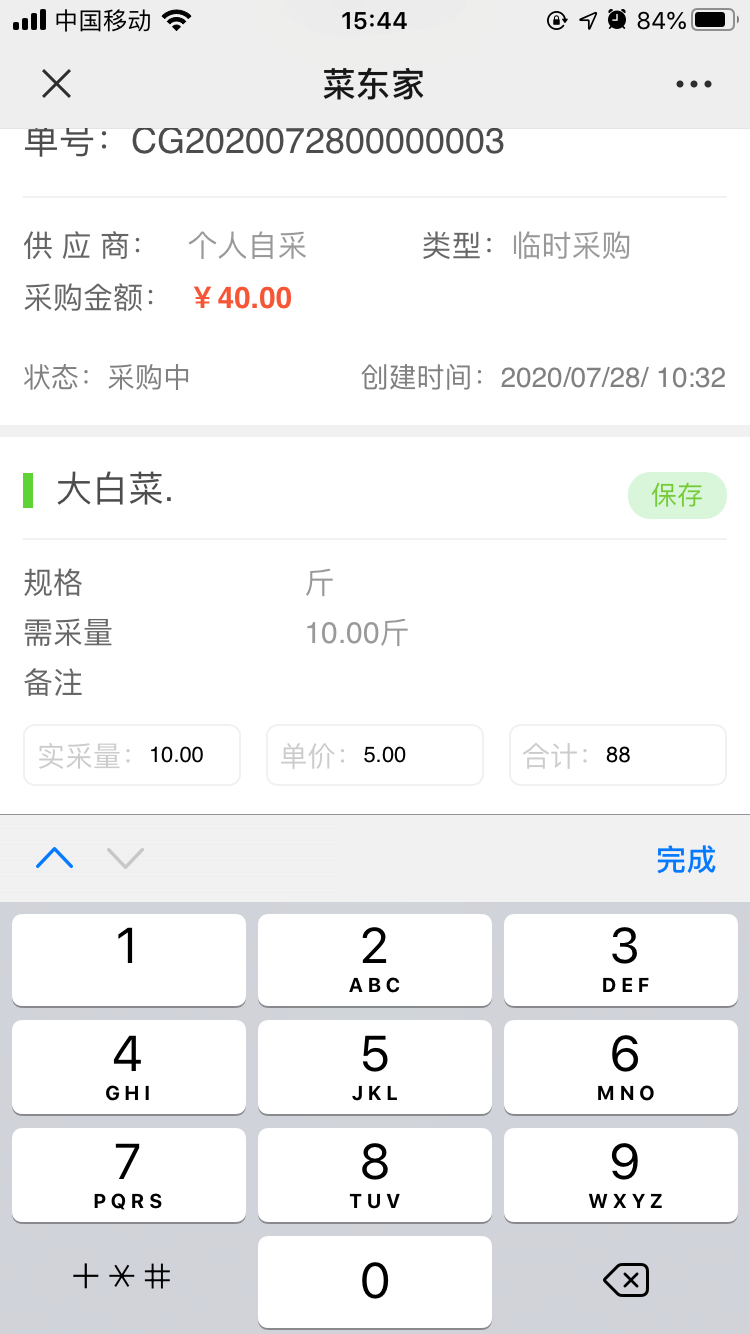Delete a digit with backspace key
Screen dimensions: 750x1334
pos(626,1280)
